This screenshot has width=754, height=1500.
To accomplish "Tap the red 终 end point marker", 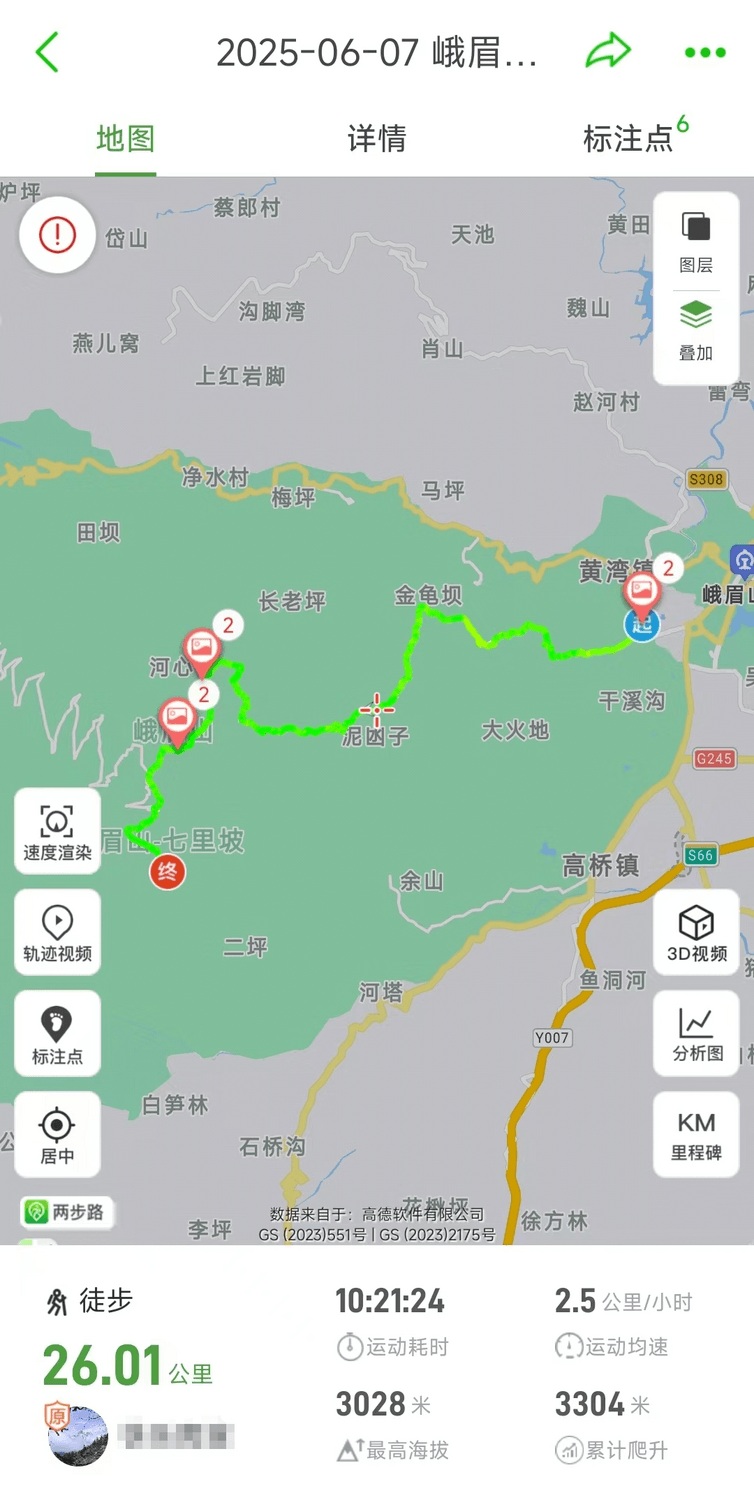I will click(x=167, y=872).
